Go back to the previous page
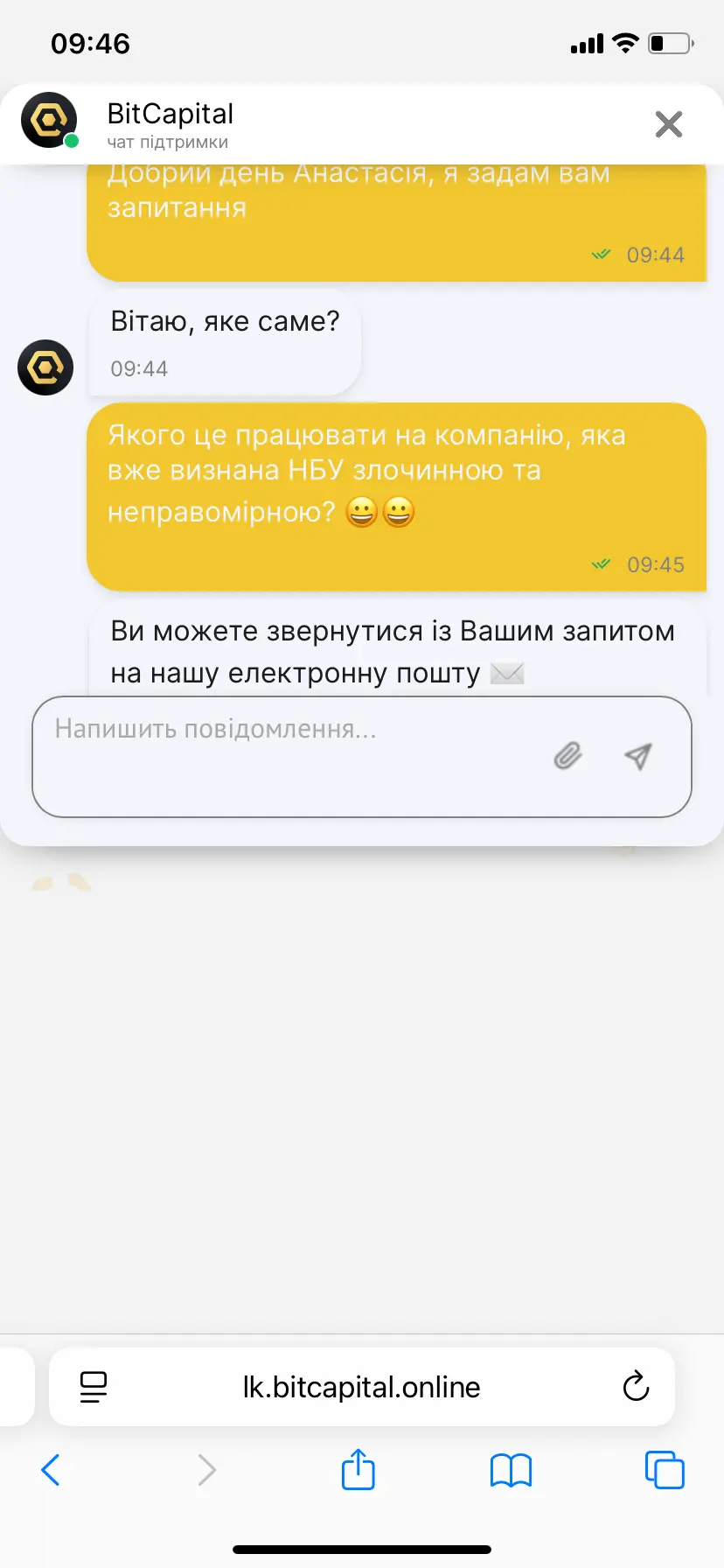The height and width of the screenshot is (1568, 724). pos(52,1470)
